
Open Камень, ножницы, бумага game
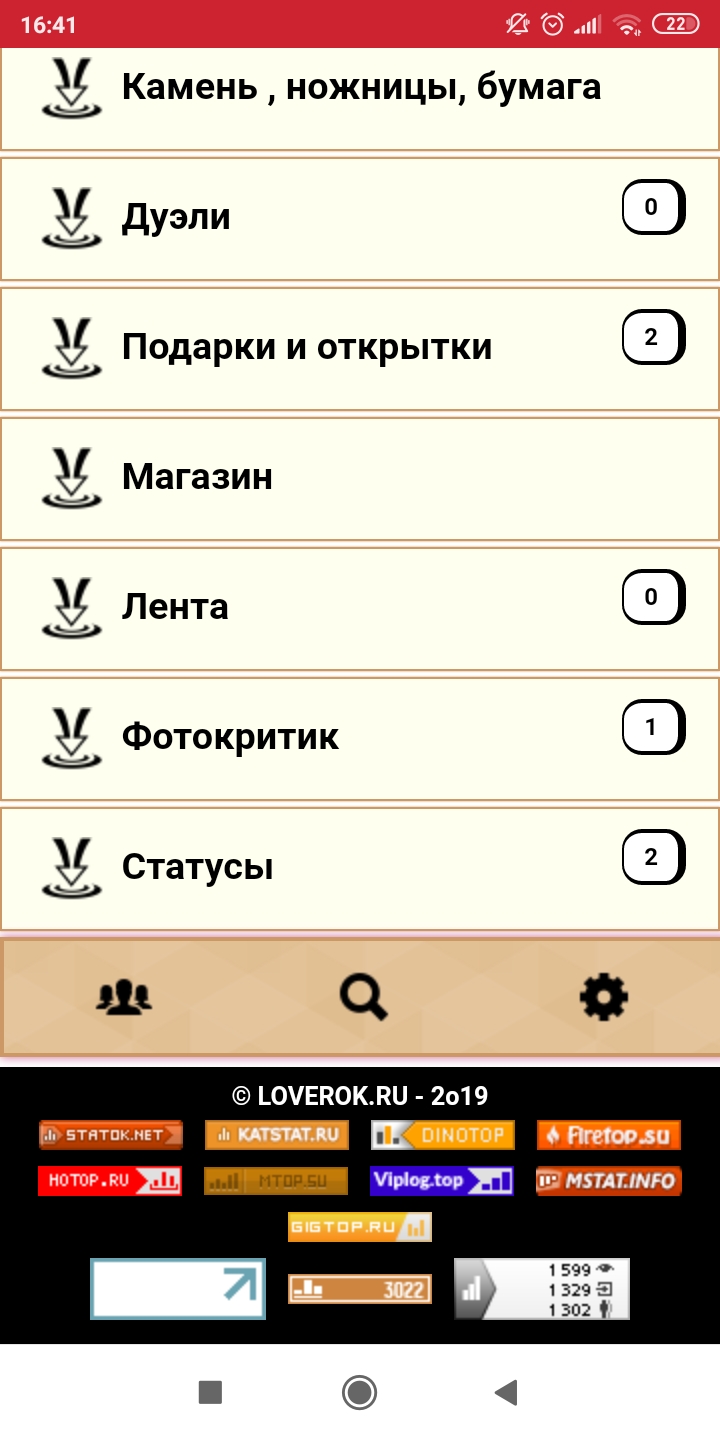360,88
